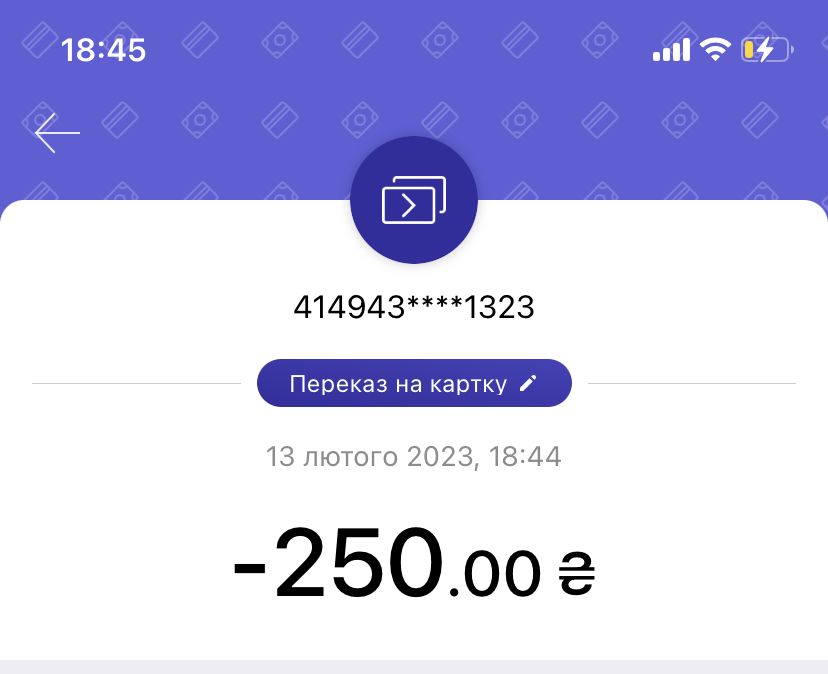The width and height of the screenshot is (828, 674).
Task: Edit the 'Переказ на картку' category chip
Action: click(414, 384)
